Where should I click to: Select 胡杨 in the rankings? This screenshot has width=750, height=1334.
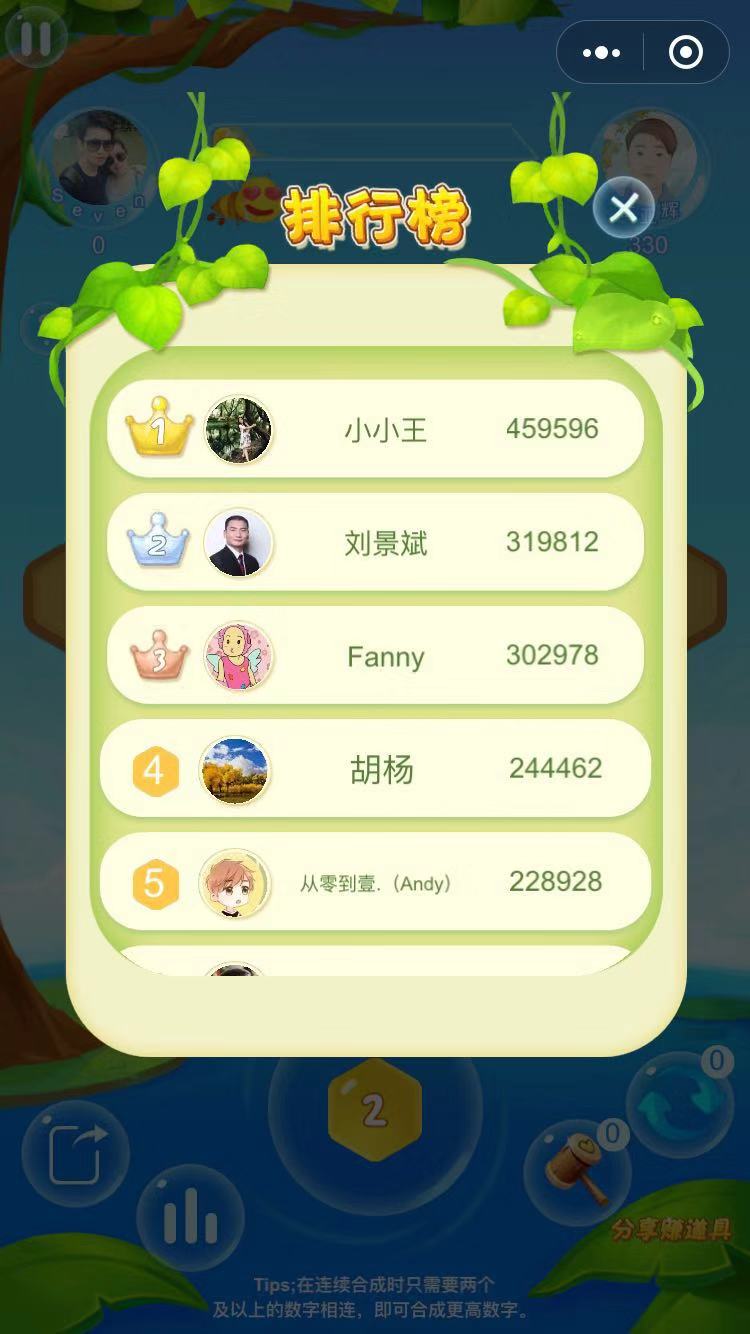[375, 769]
